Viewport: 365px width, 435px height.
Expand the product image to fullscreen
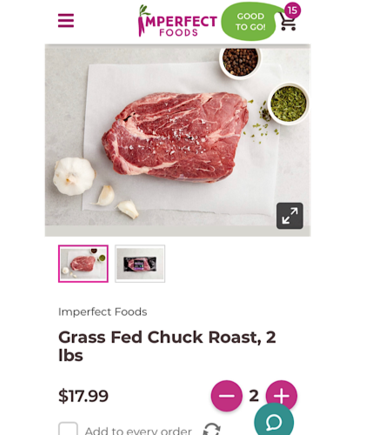coord(290,216)
